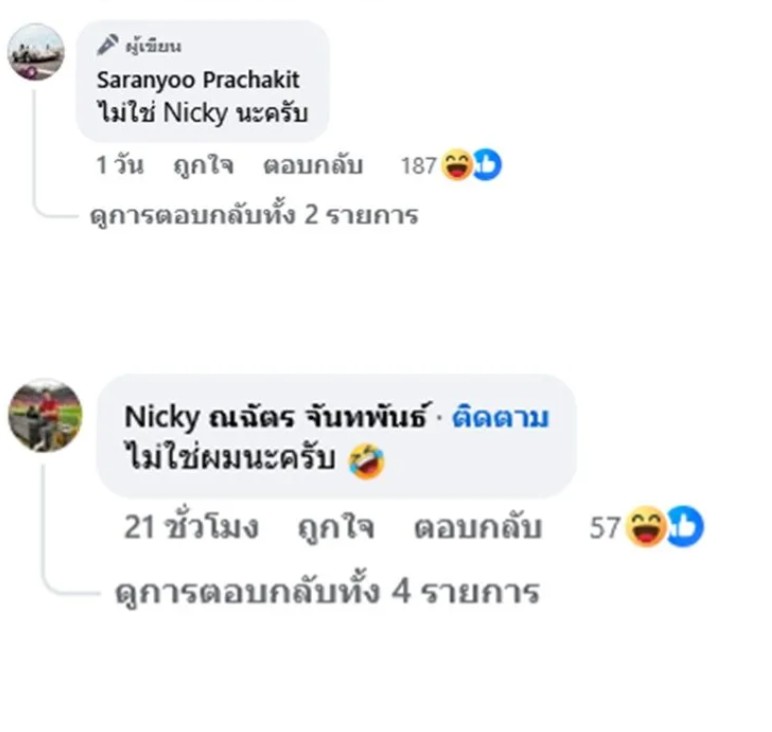Show the 57 reactions on Nicky's comment
Viewport: 772px width, 732px height.
point(646,527)
